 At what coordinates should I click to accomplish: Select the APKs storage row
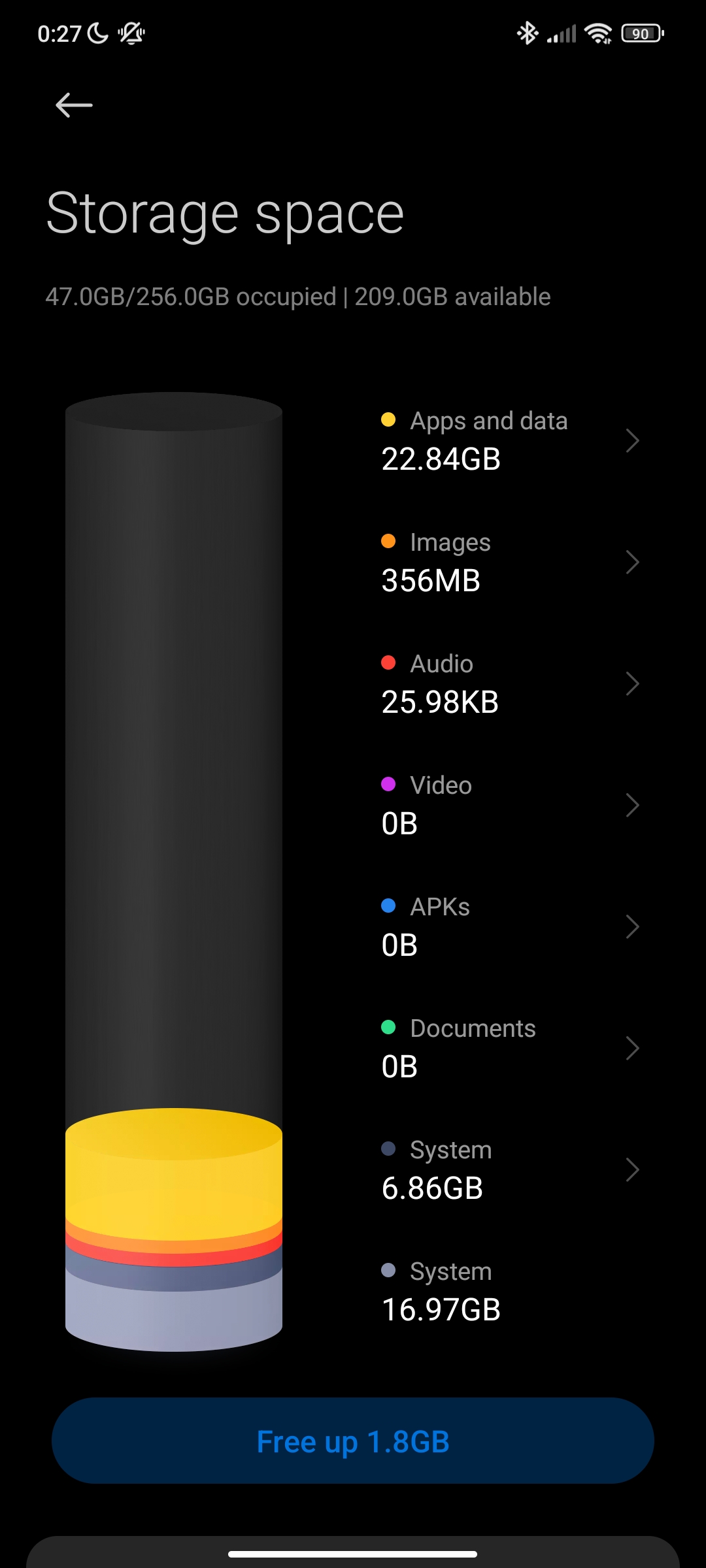(510, 927)
